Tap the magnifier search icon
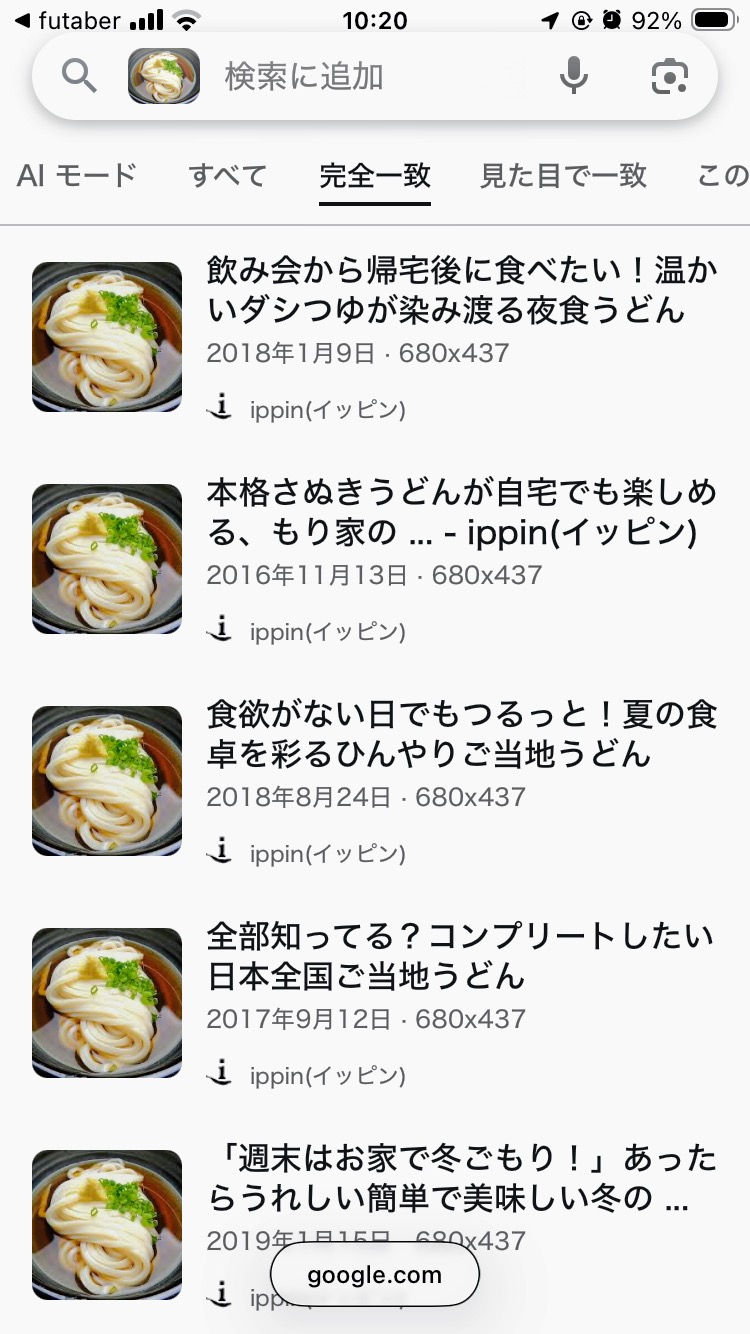The width and height of the screenshot is (750, 1334). coord(79,76)
